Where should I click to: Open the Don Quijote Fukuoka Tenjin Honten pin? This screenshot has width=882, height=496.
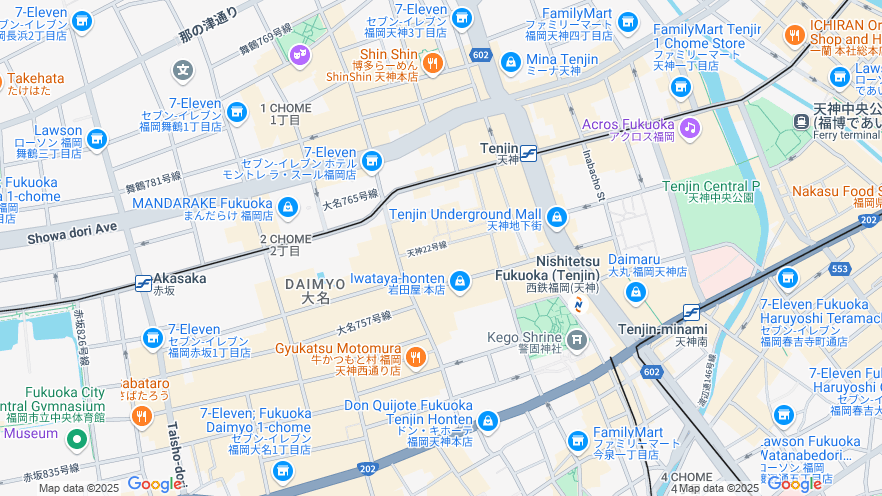487,421
